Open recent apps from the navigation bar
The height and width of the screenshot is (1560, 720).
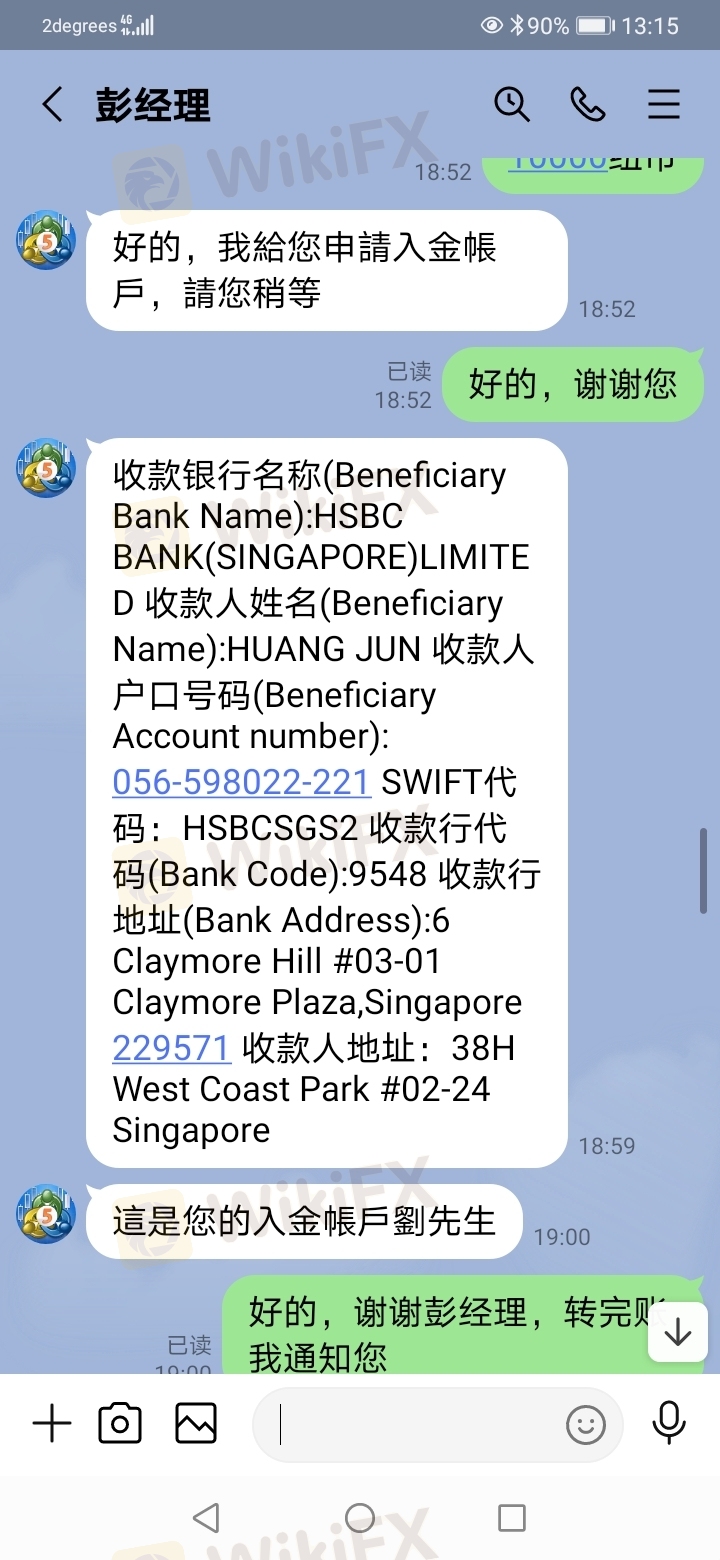point(512,1518)
